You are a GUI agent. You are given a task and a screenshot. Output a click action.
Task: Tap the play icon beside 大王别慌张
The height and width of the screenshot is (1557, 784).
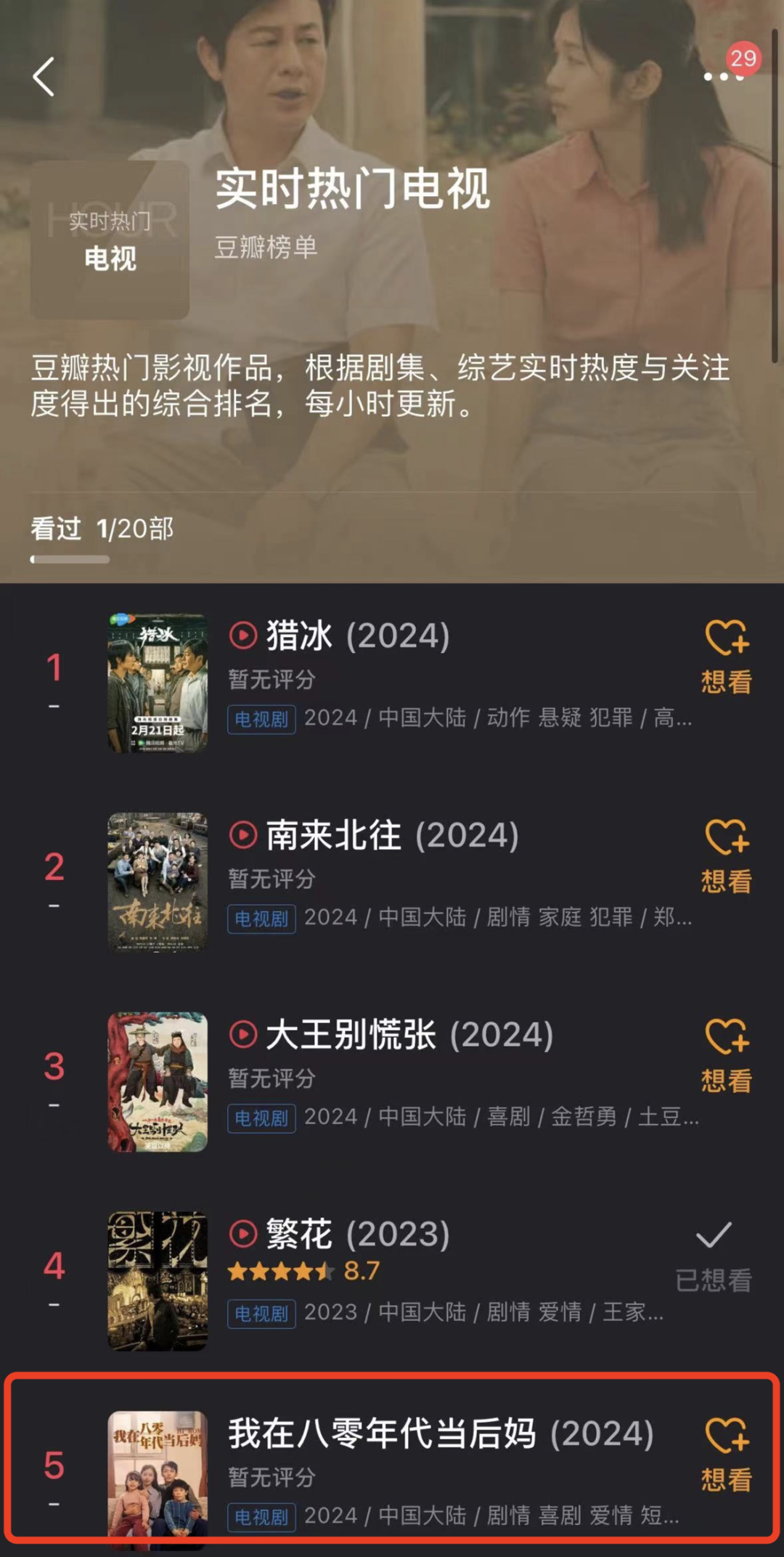coord(243,1034)
